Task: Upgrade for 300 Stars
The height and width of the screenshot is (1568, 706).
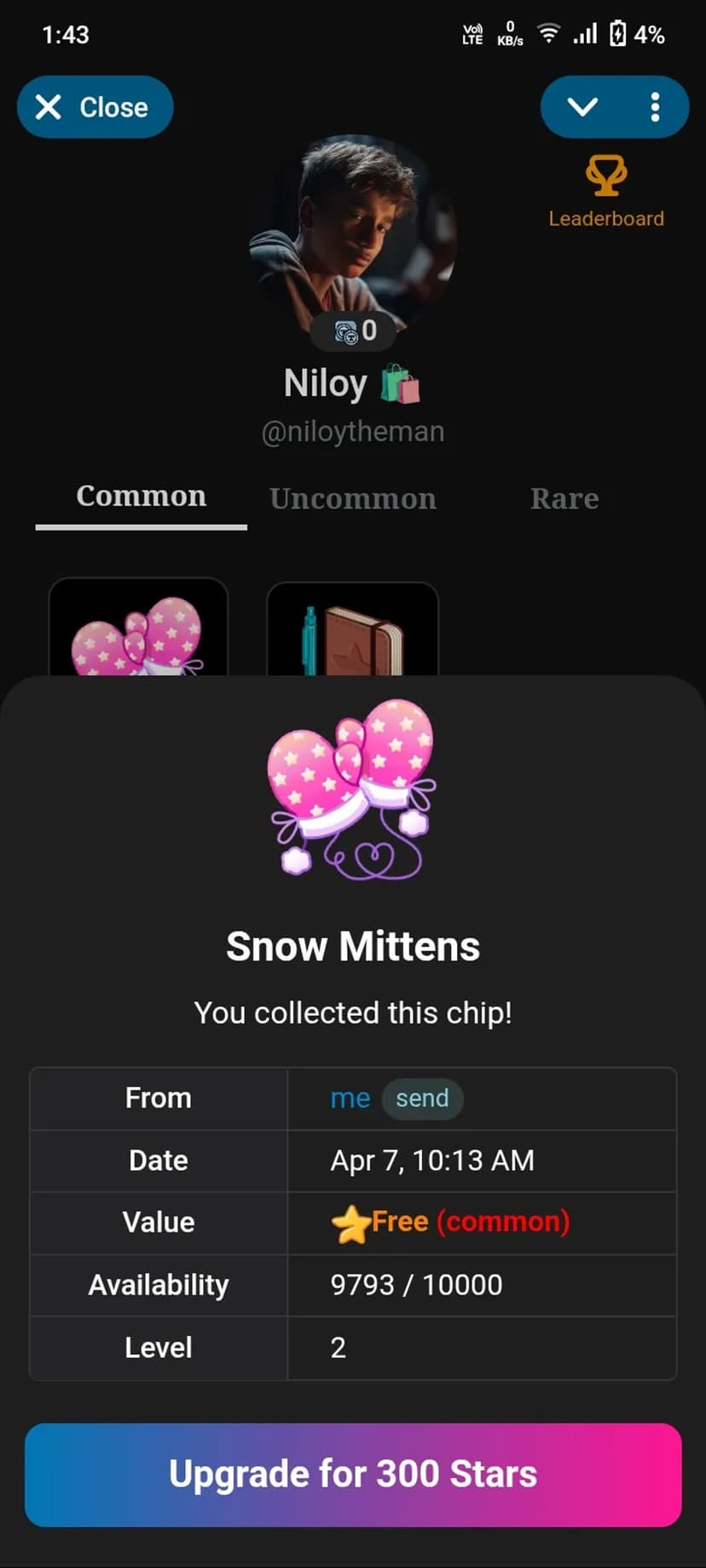Action: pos(353,1474)
